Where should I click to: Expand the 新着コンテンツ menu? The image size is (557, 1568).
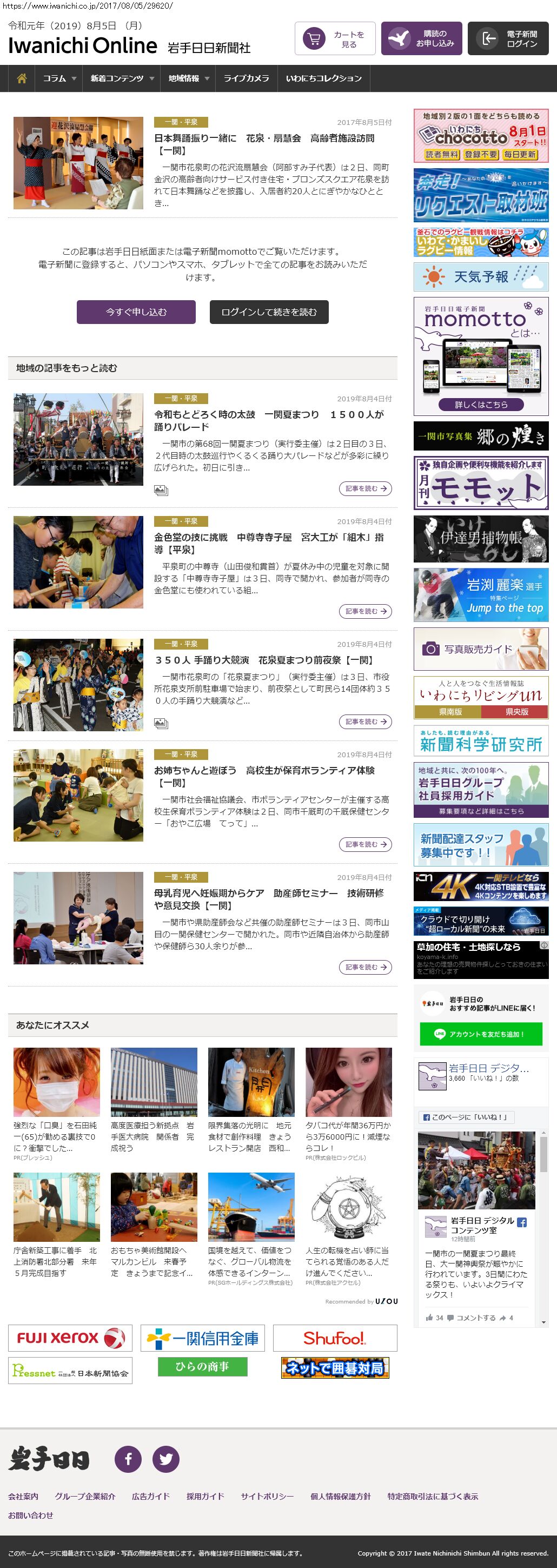[x=122, y=78]
